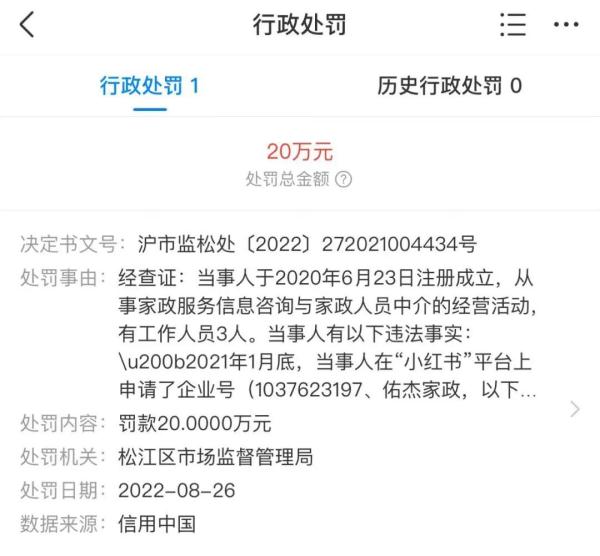Open the three-dot overflow menu
600x556 pixels.
566,24
